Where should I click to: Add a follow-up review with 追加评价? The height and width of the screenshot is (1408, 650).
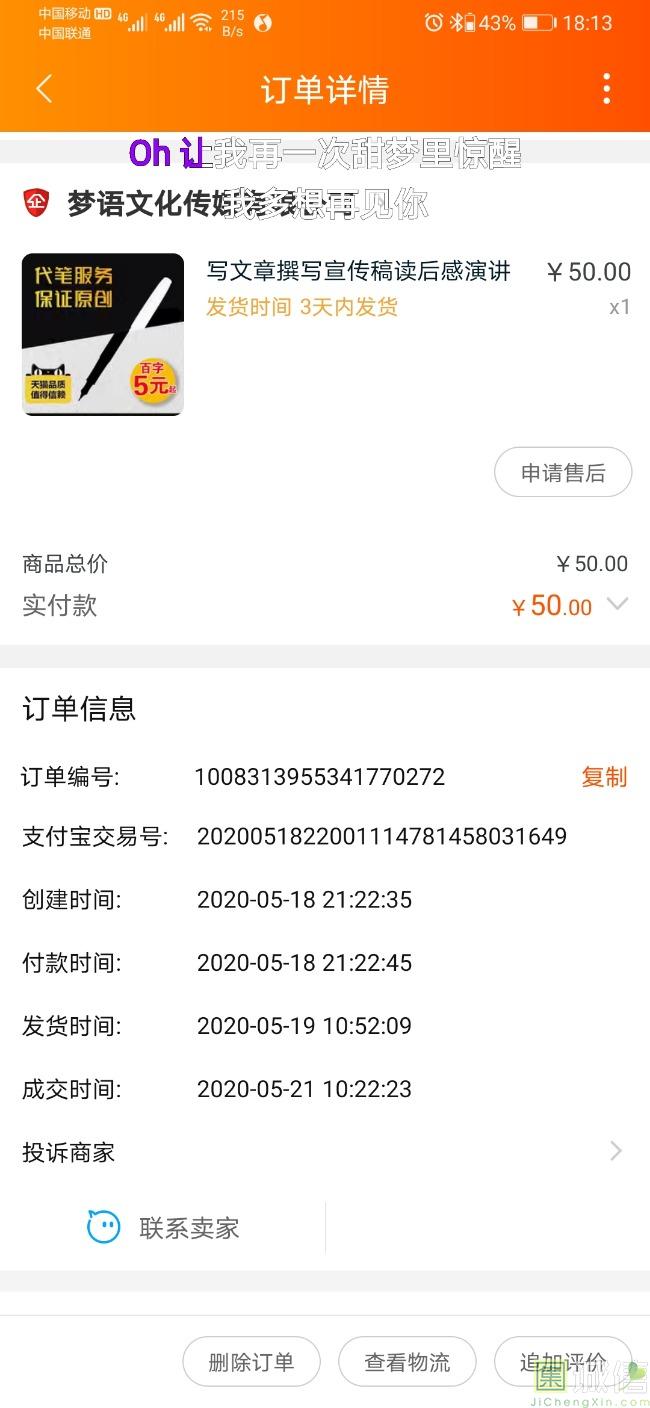562,1361
